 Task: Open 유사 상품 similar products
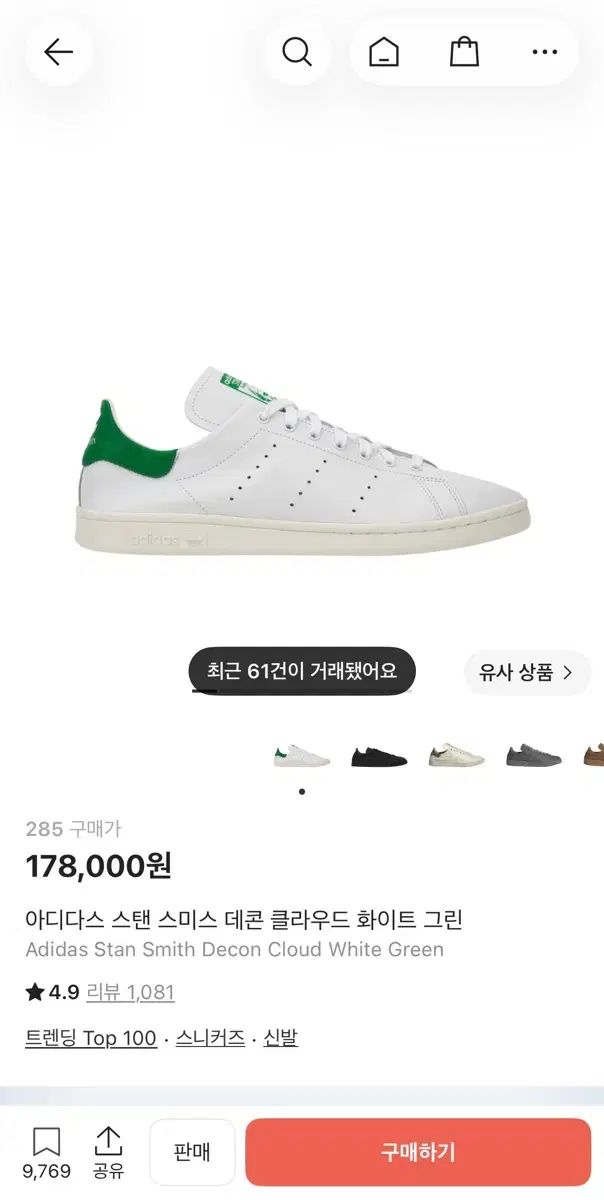[527, 673]
